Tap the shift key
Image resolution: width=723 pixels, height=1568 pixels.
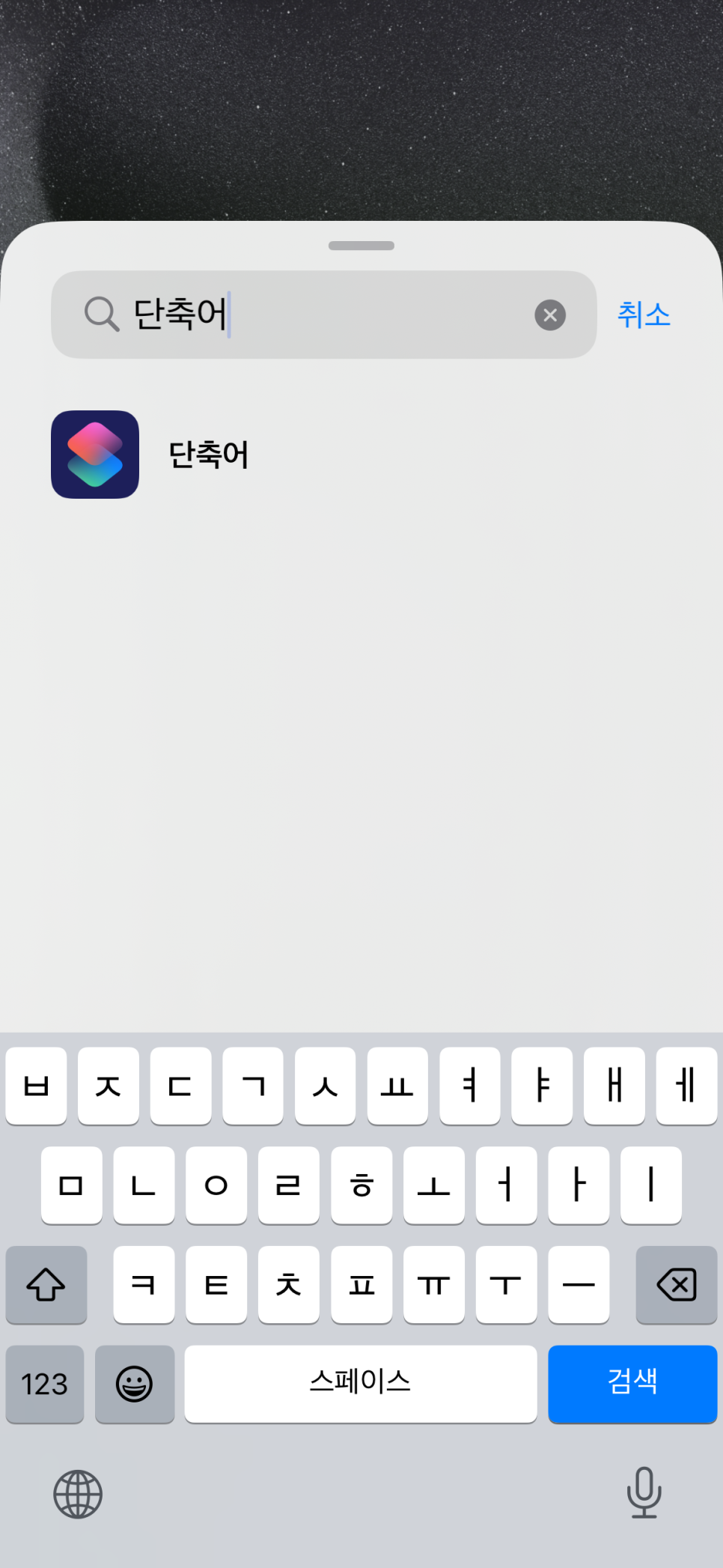[46, 1285]
